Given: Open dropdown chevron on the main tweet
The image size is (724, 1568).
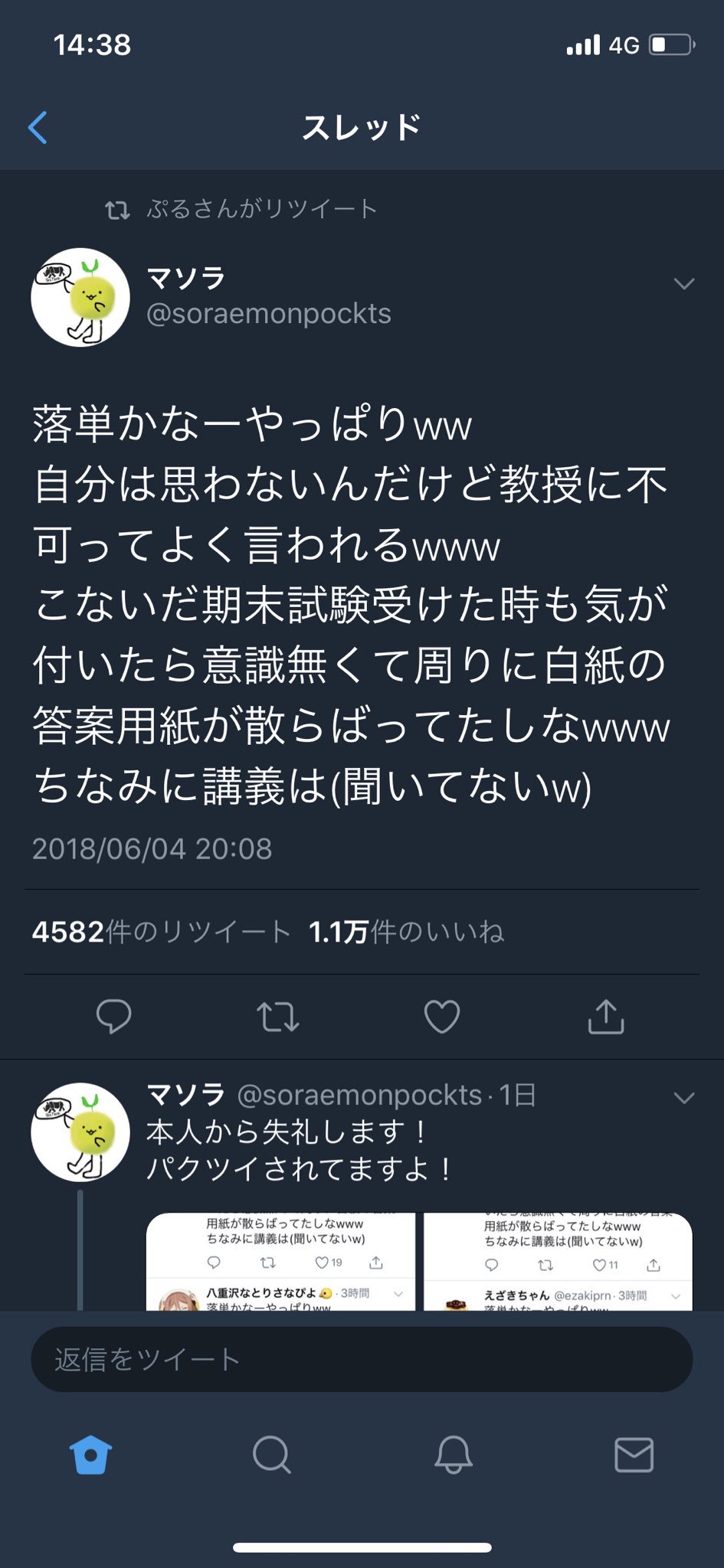Looking at the screenshot, I should 683,284.
